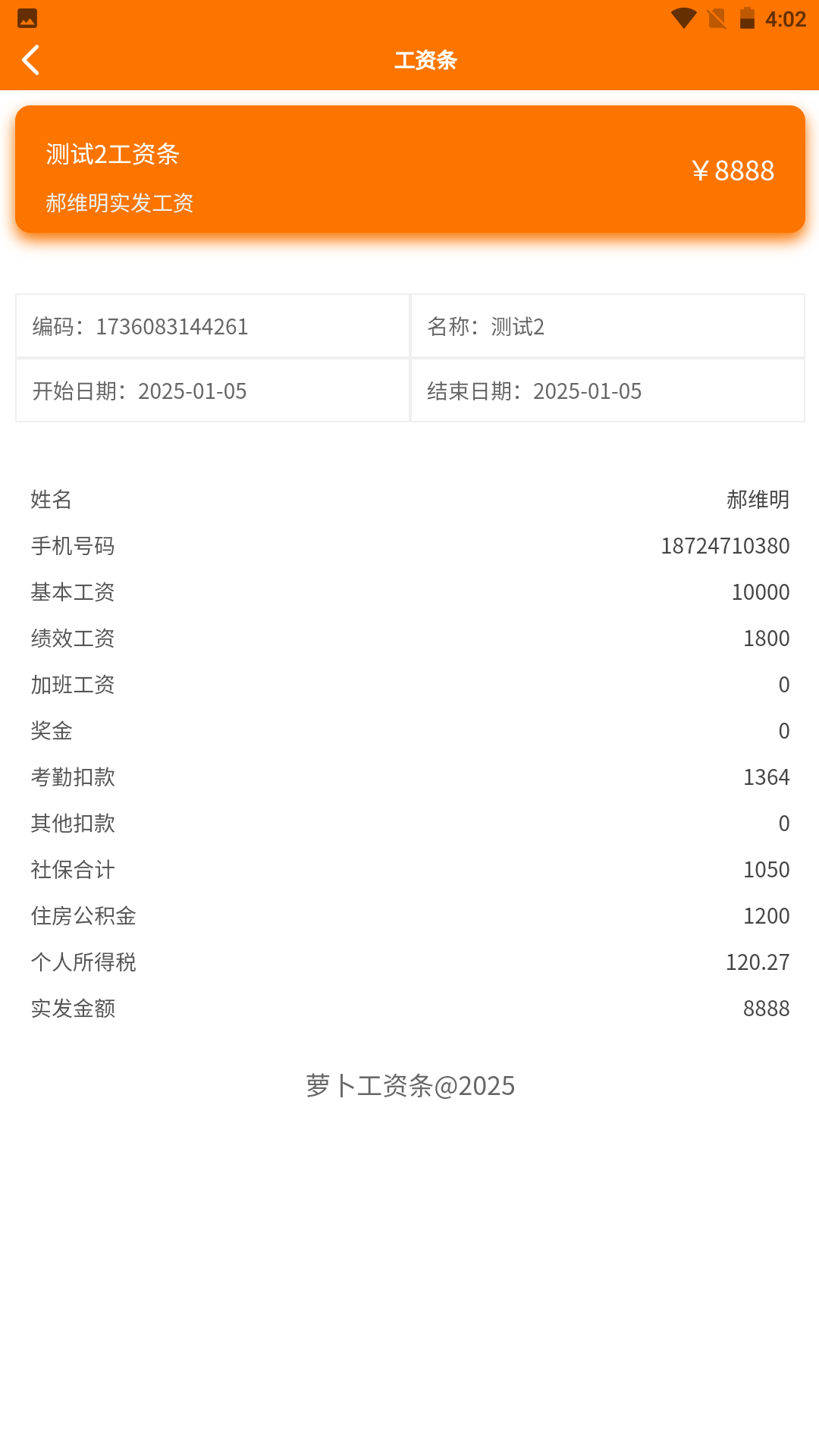
Task: Select the 工资条 title bar
Action: 425,60
